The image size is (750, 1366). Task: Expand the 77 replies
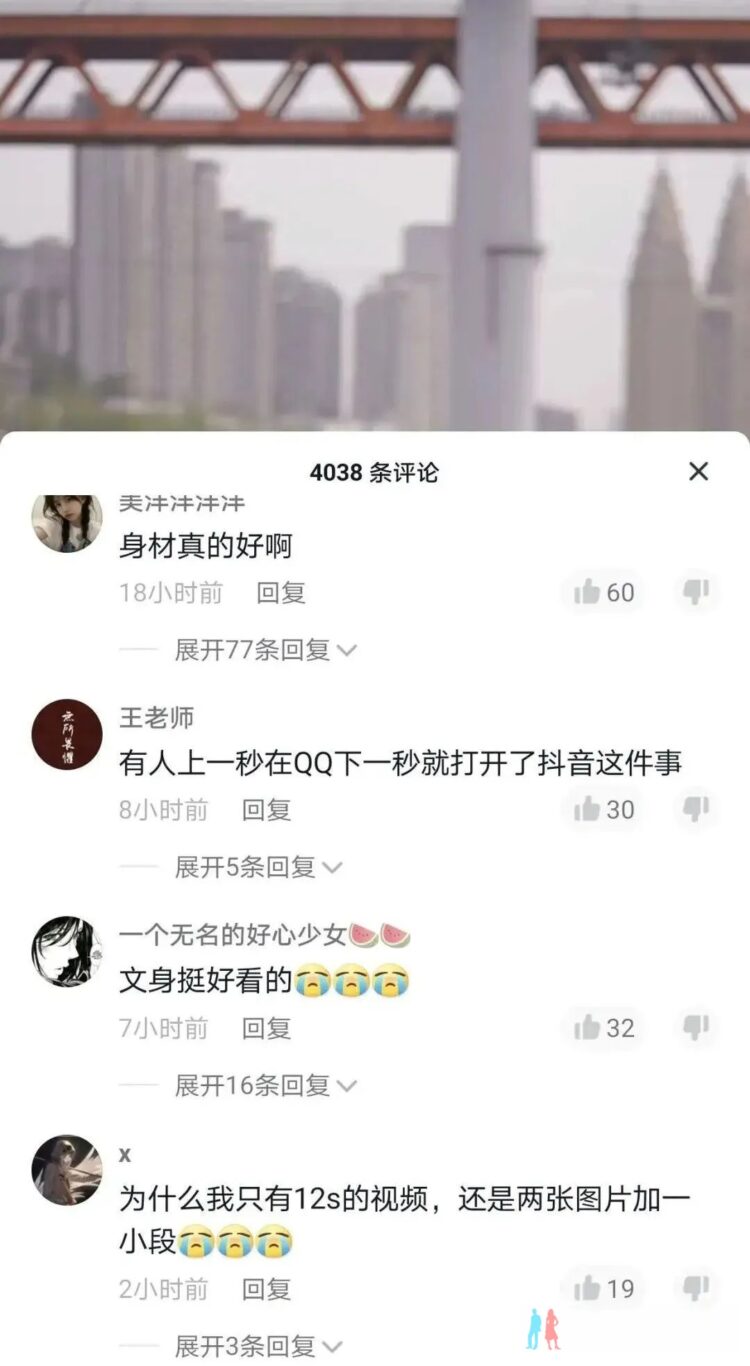[x=265, y=650]
